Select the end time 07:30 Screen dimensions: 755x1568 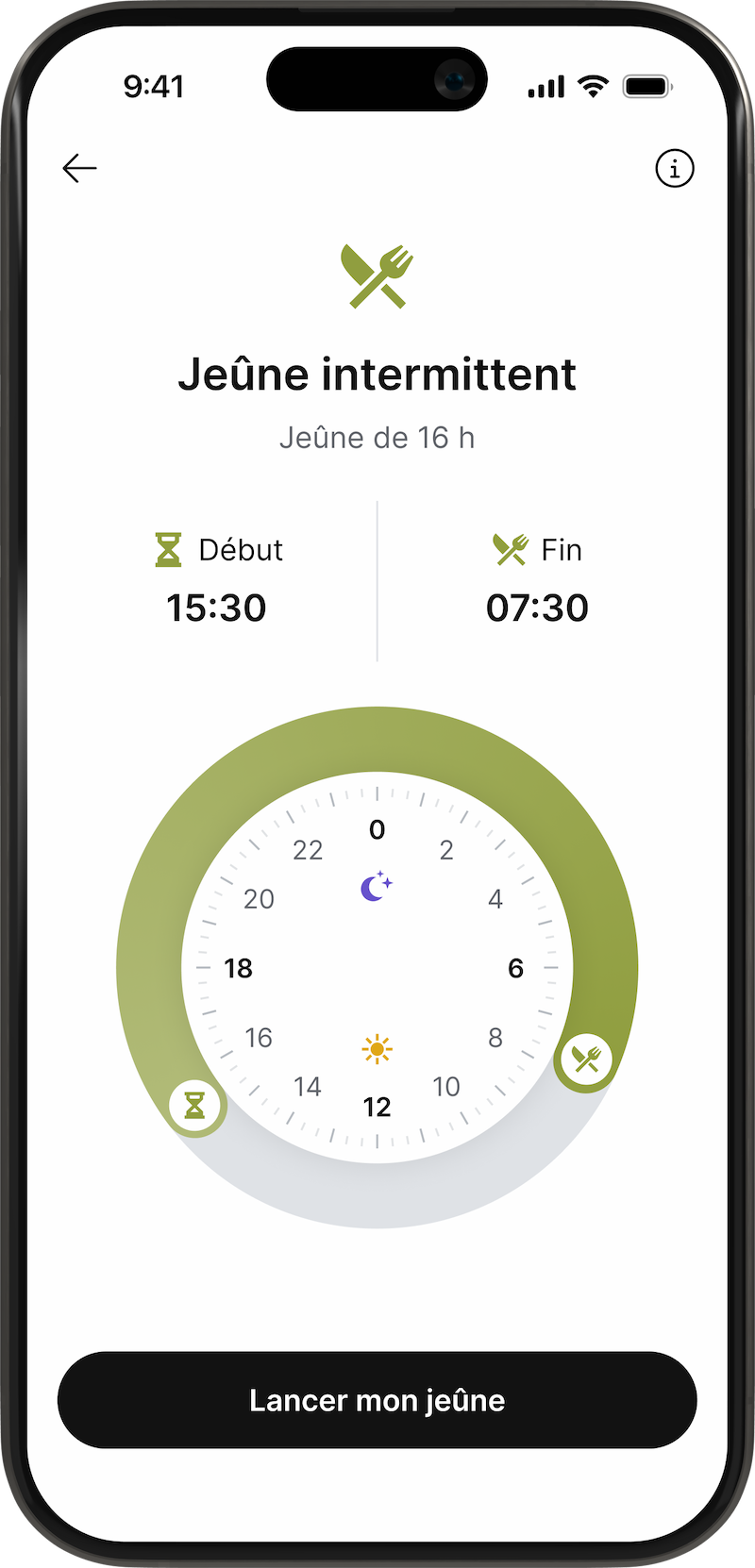(537, 608)
